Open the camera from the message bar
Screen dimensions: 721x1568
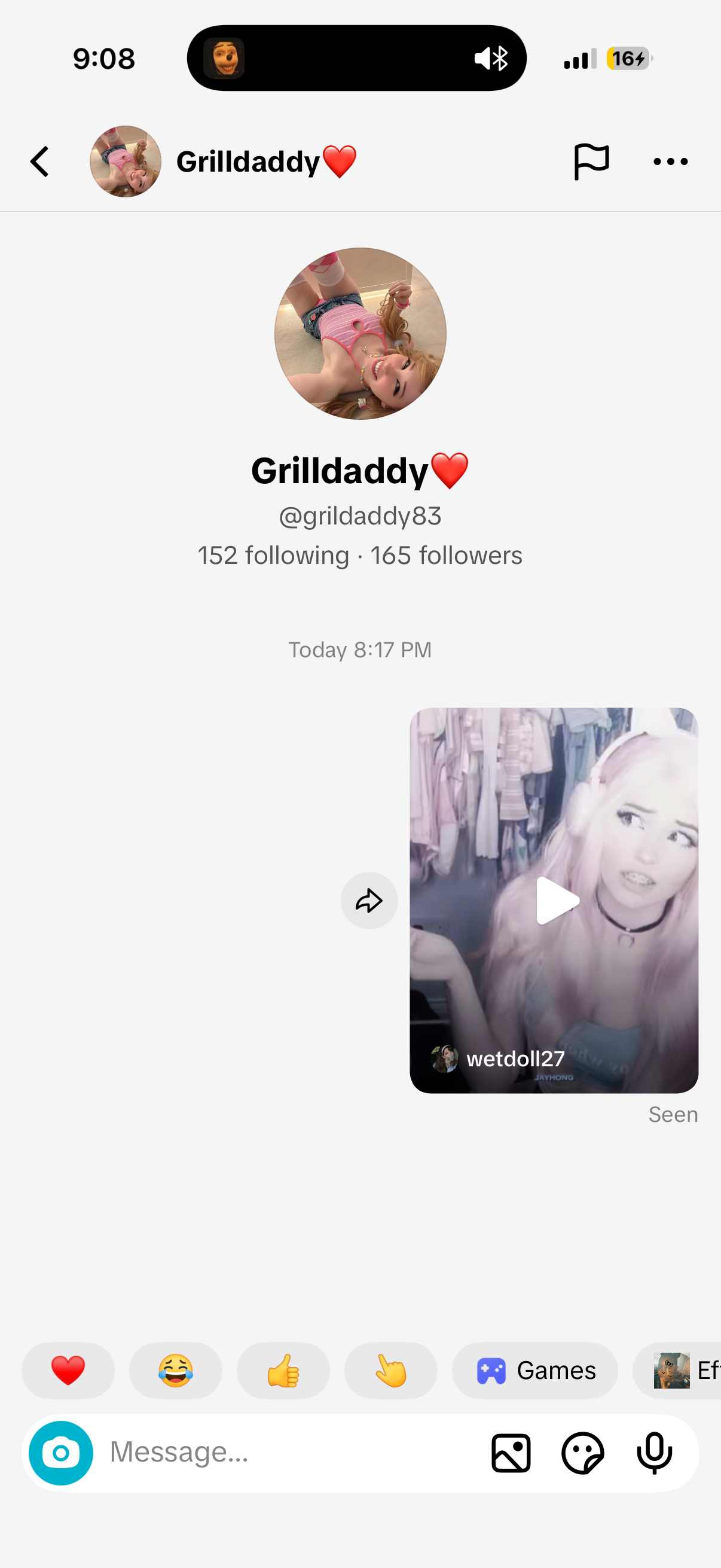tap(61, 1453)
